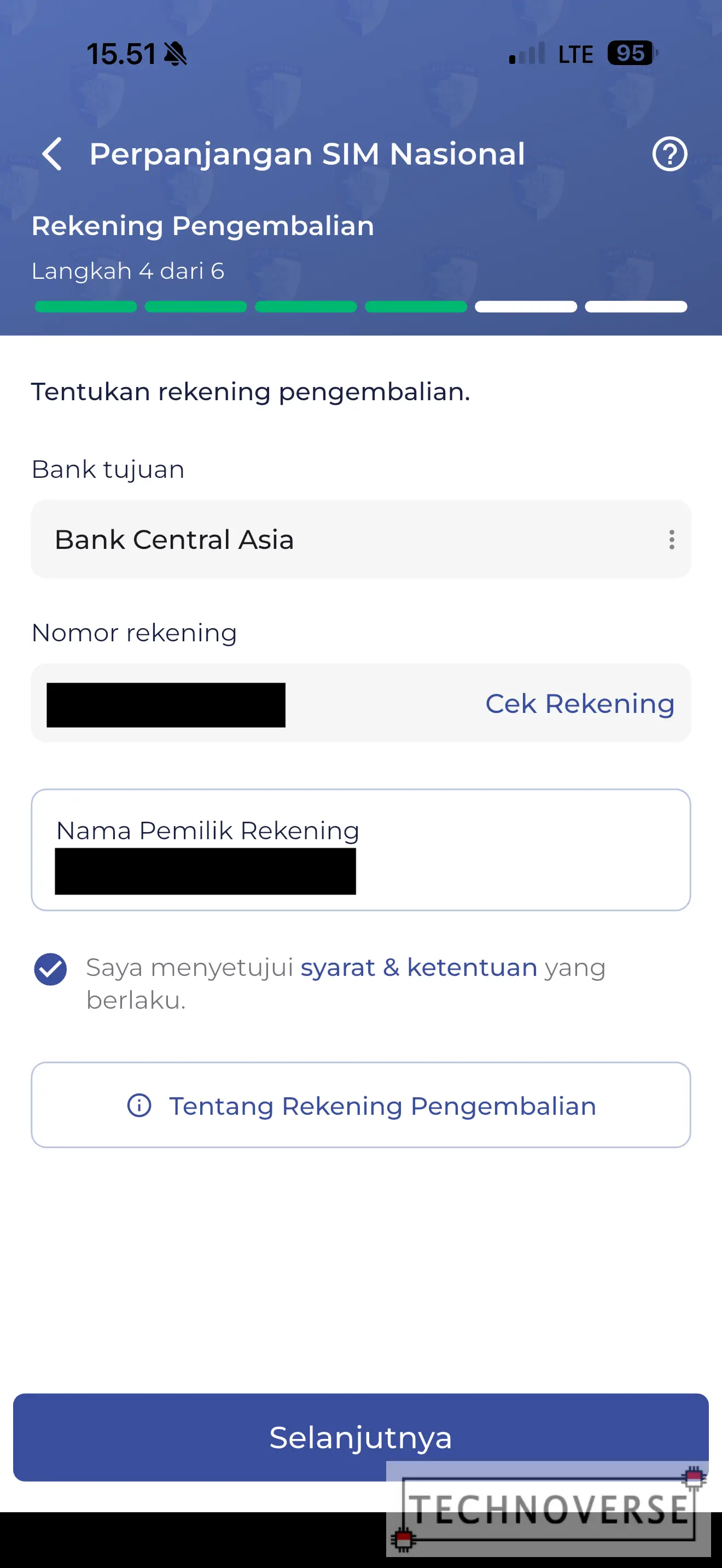The image size is (722, 1568).
Task: Continue with the Selanjutnya button
Action: pyautogui.click(x=360, y=1437)
